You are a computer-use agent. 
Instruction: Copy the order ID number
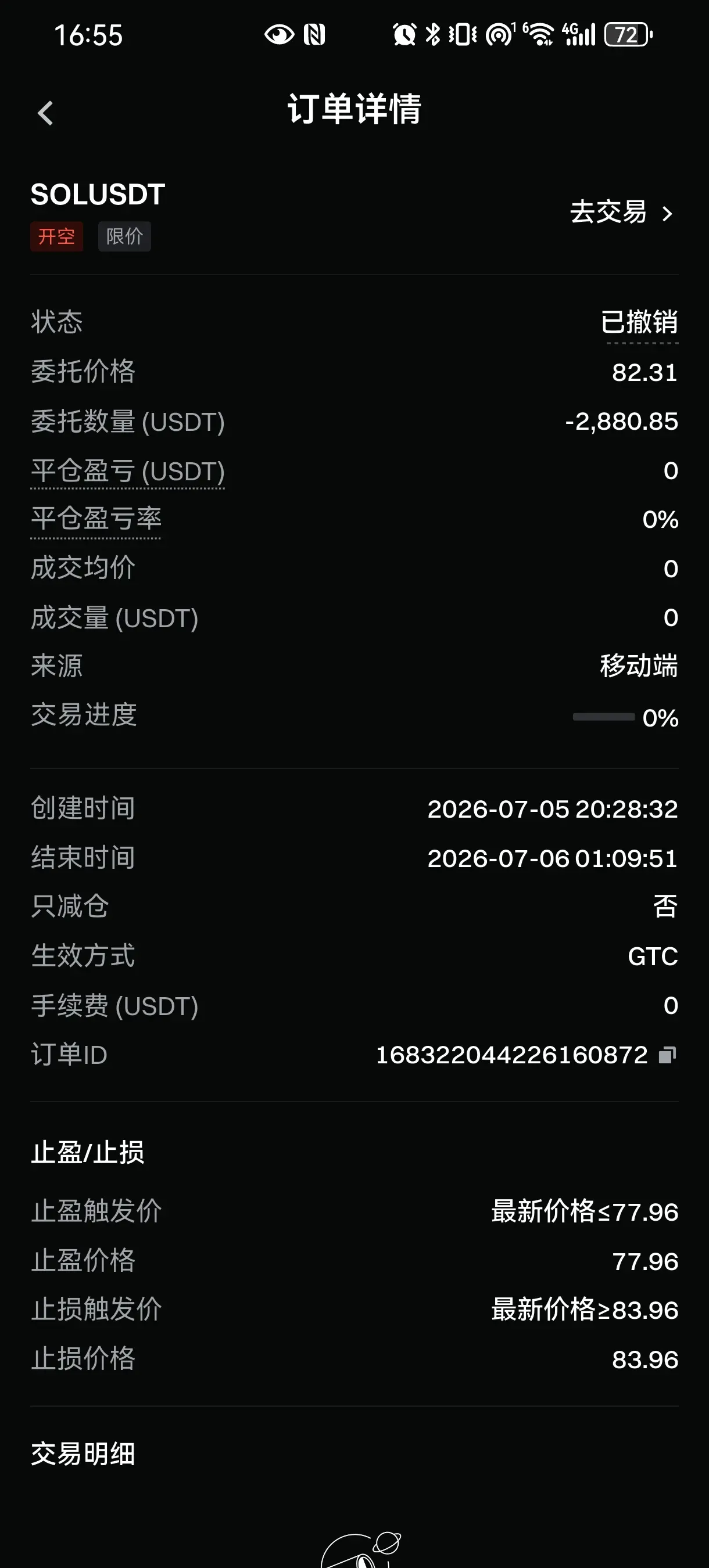[x=668, y=1055]
